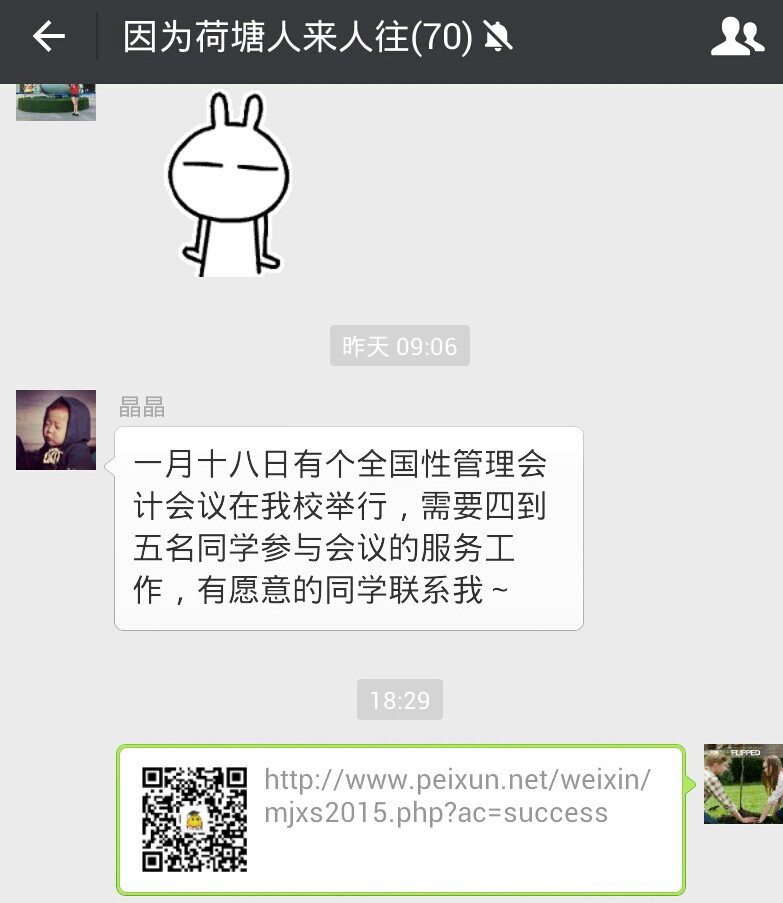The image size is (783, 903).
Task: View 晶晶's profile avatar
Action: coord(56,430)
